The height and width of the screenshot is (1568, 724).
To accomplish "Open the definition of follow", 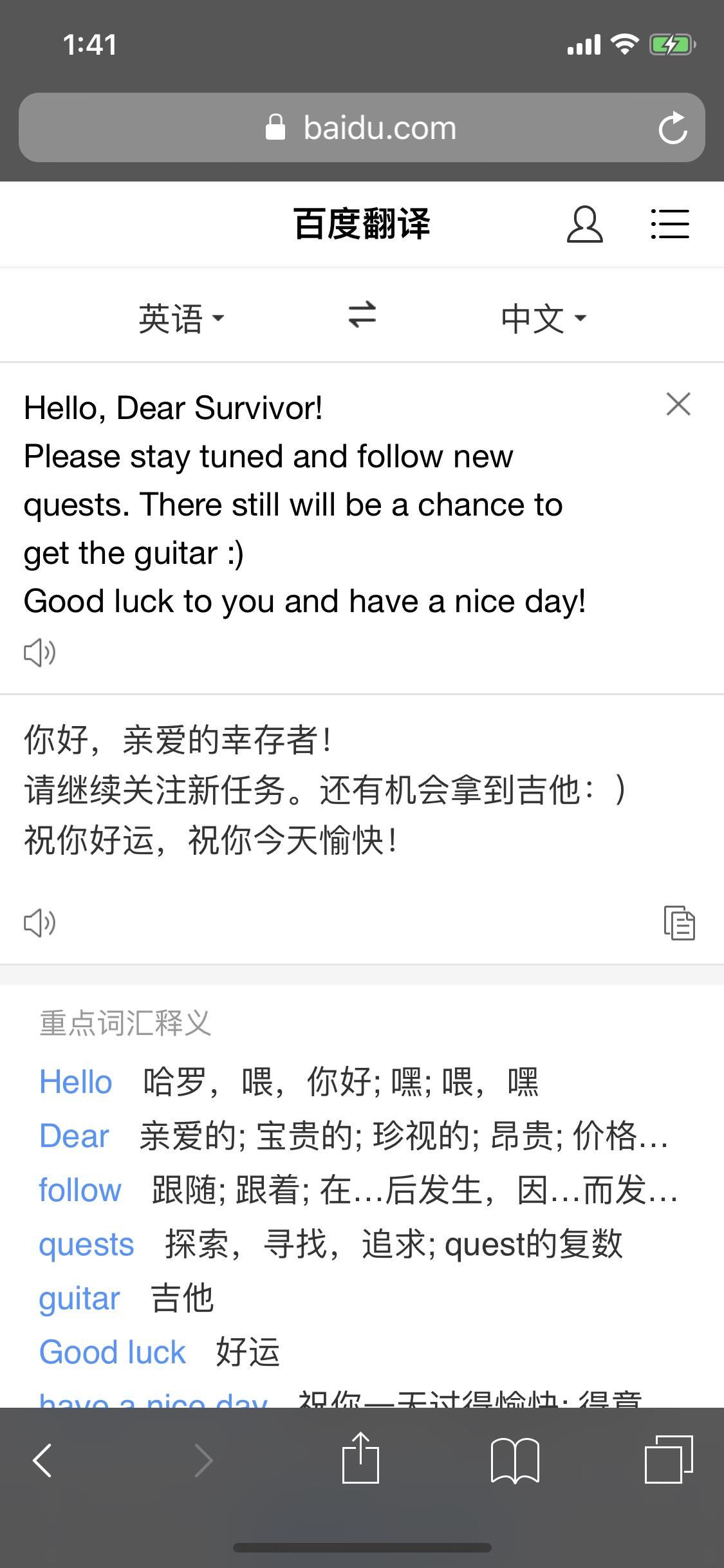I will coord(80,1190).
